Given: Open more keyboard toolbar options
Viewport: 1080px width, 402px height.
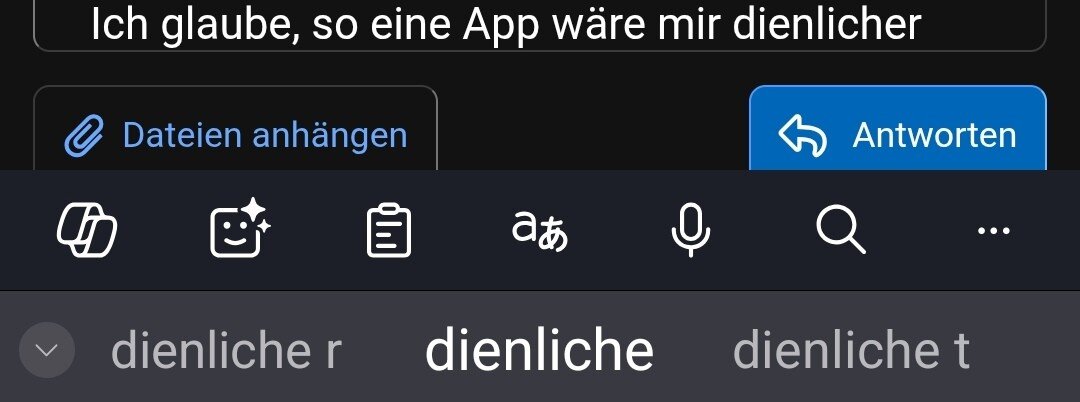Looking at the screenshot, I should 992,231.
